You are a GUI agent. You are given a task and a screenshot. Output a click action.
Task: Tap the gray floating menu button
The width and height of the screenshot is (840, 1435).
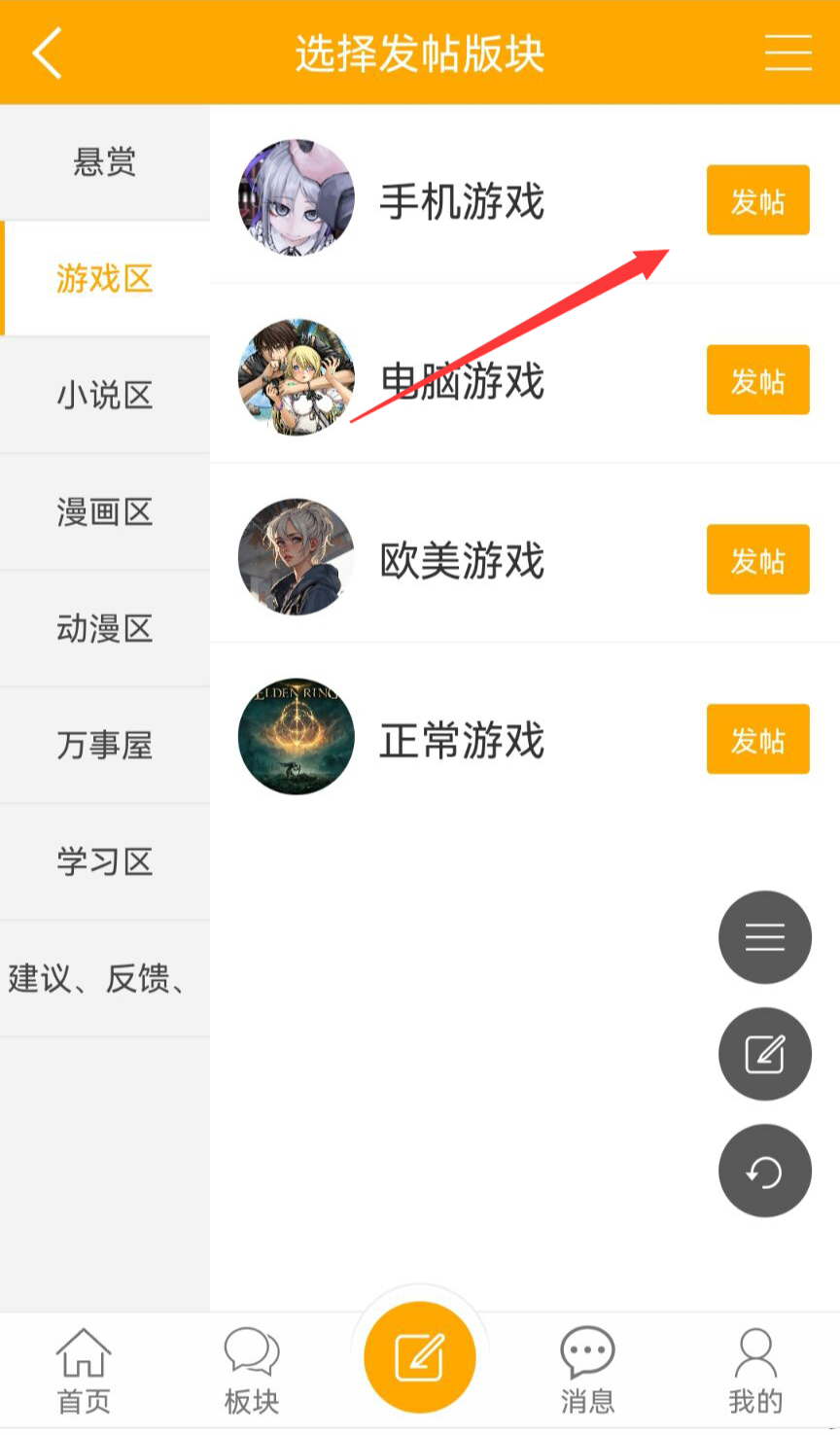(x=764, y=937)
